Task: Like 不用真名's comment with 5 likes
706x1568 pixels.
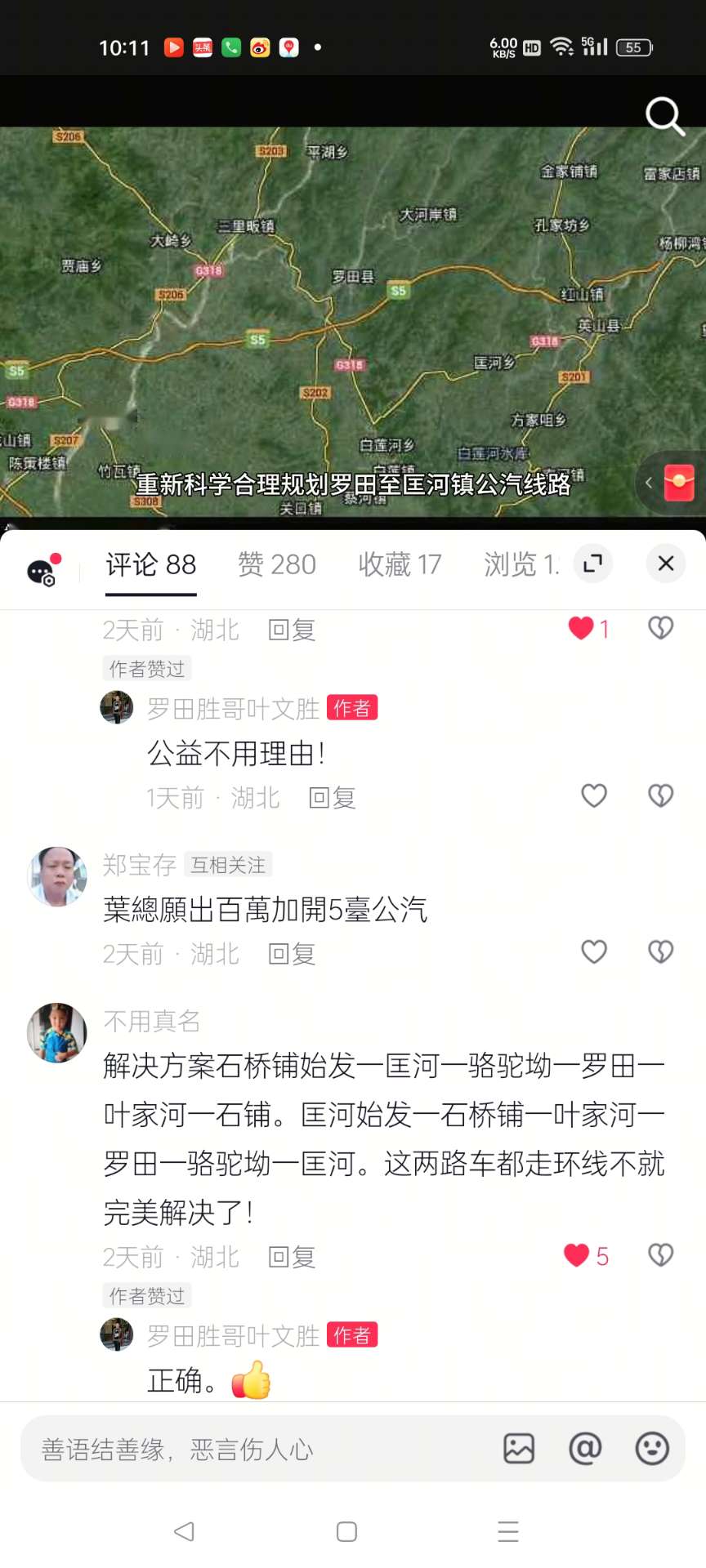Action: [577, 1255]
